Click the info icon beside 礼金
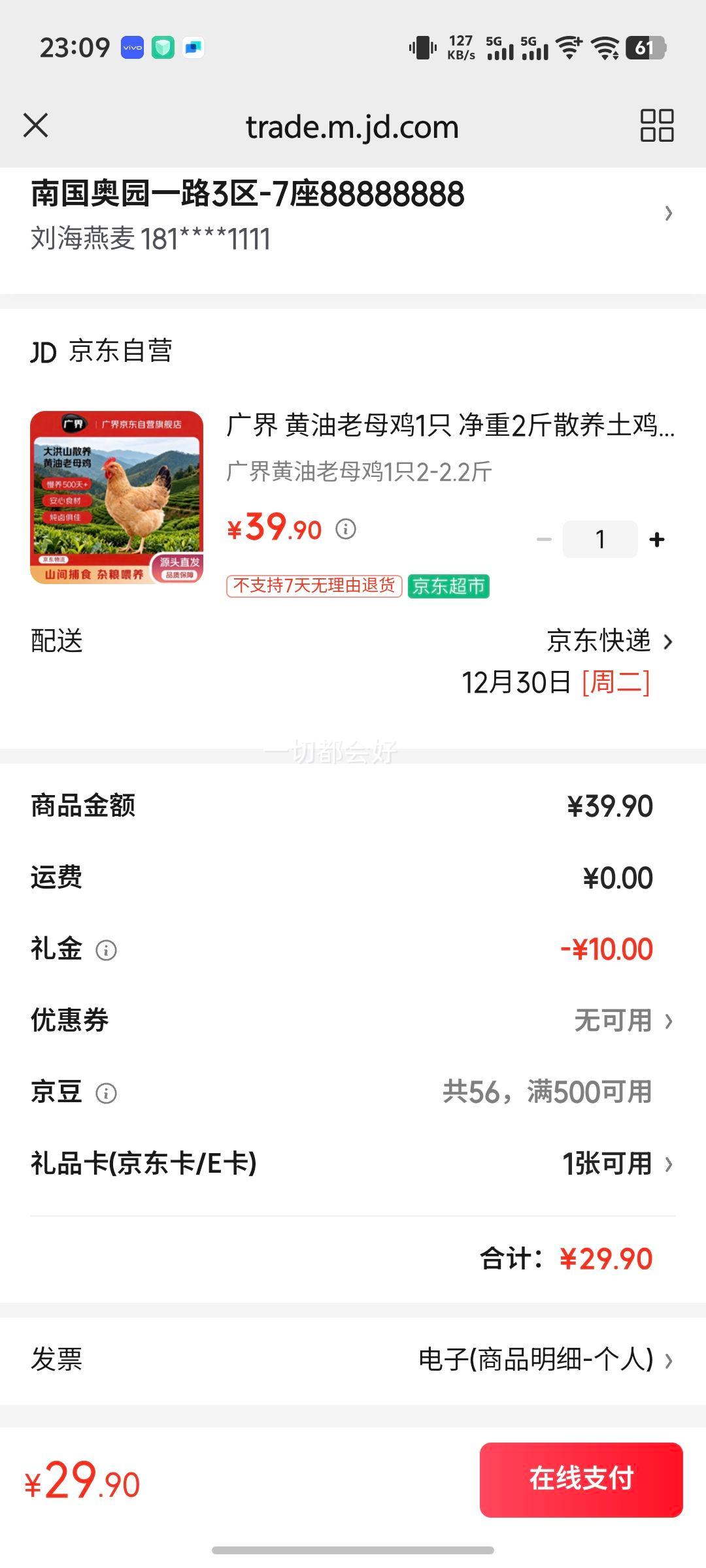Screen dimensions: 706x1568 click(107, 950)
